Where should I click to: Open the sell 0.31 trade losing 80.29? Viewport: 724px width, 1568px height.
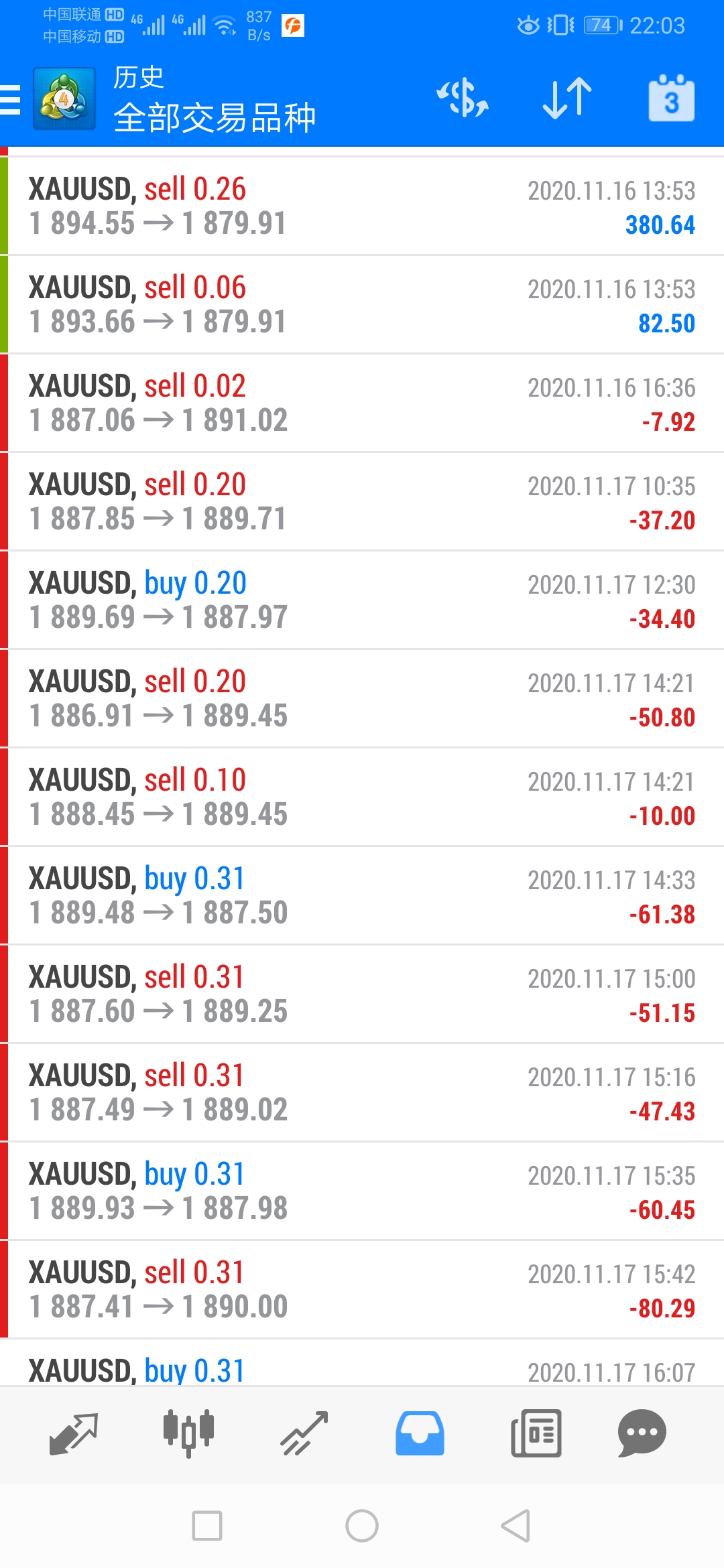362,1289
